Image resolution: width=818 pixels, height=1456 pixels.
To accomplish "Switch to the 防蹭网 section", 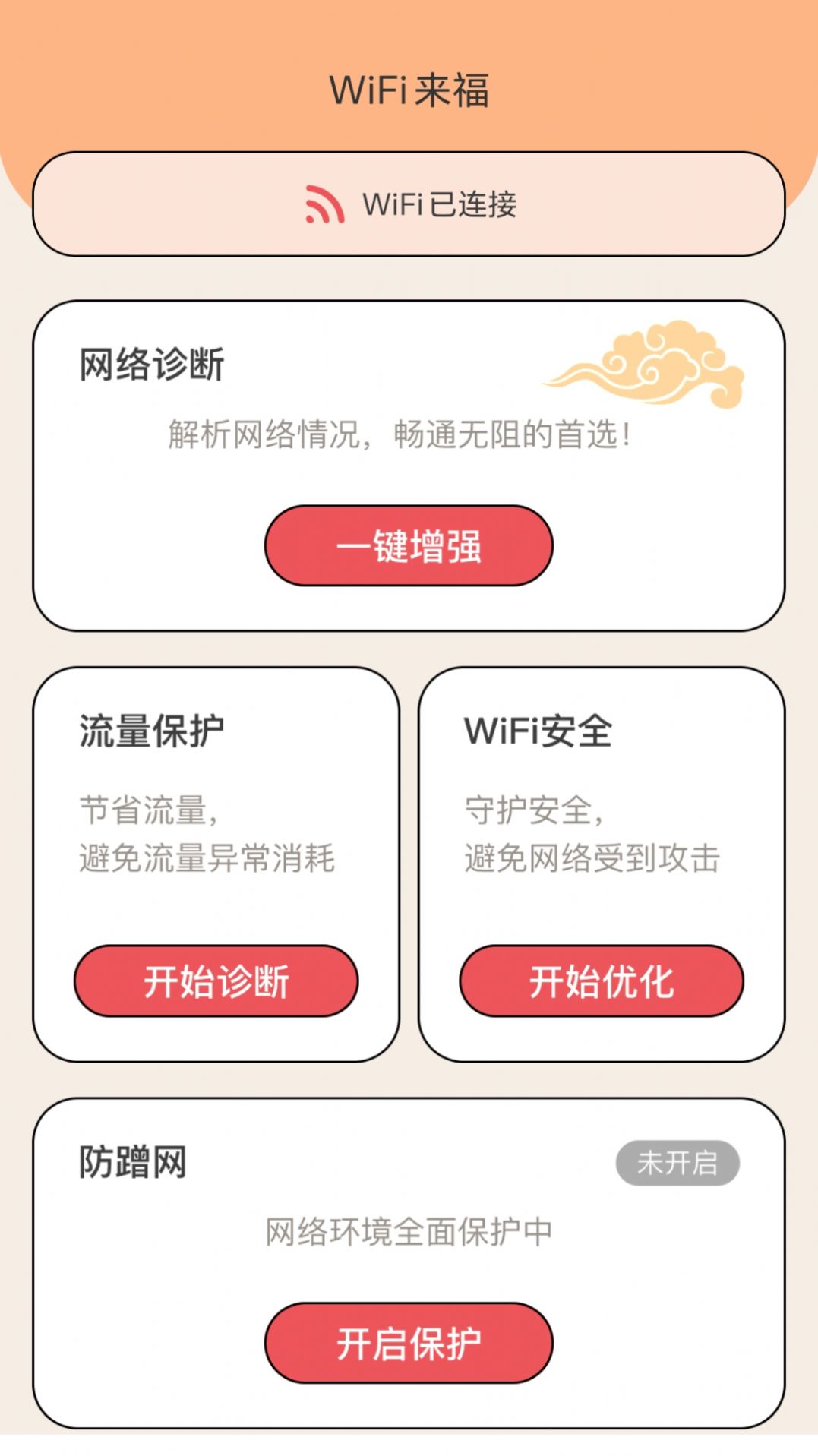I will tap(409, 1253).
